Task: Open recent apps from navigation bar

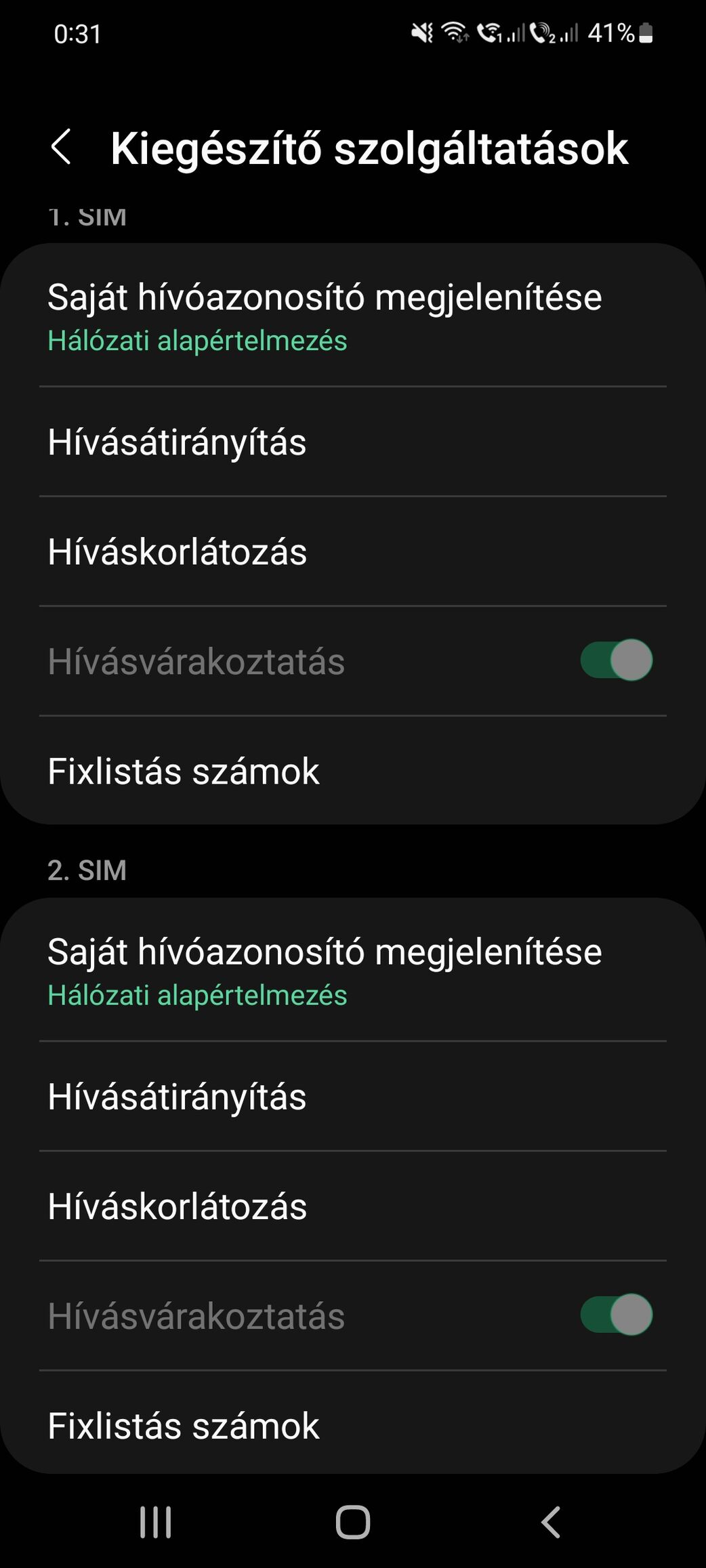Action: (155, 1522)
